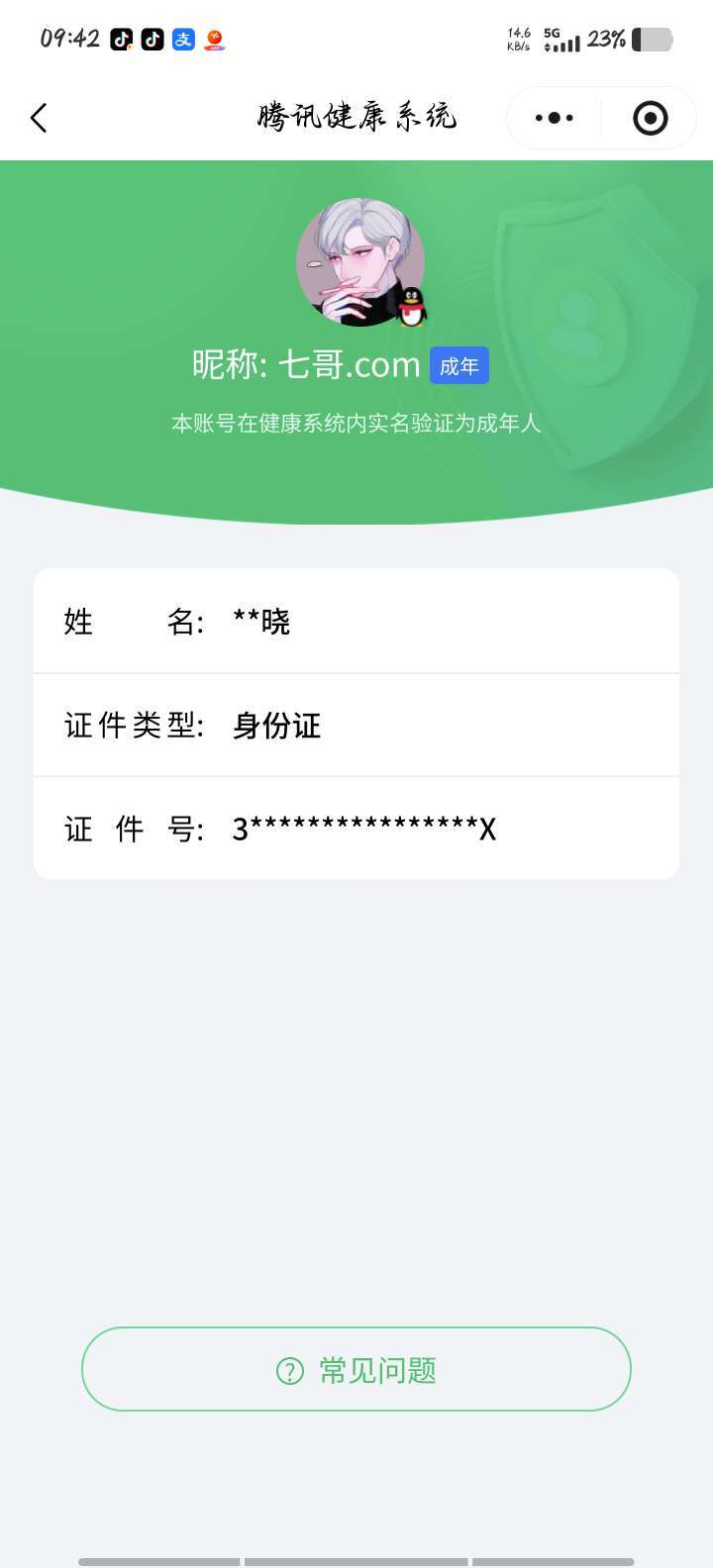Image resolution: width=713 pixels, height=1568 pixels.
Task: Tap the Alipay notification icon in status bar
Action: [x=182, y=40]
